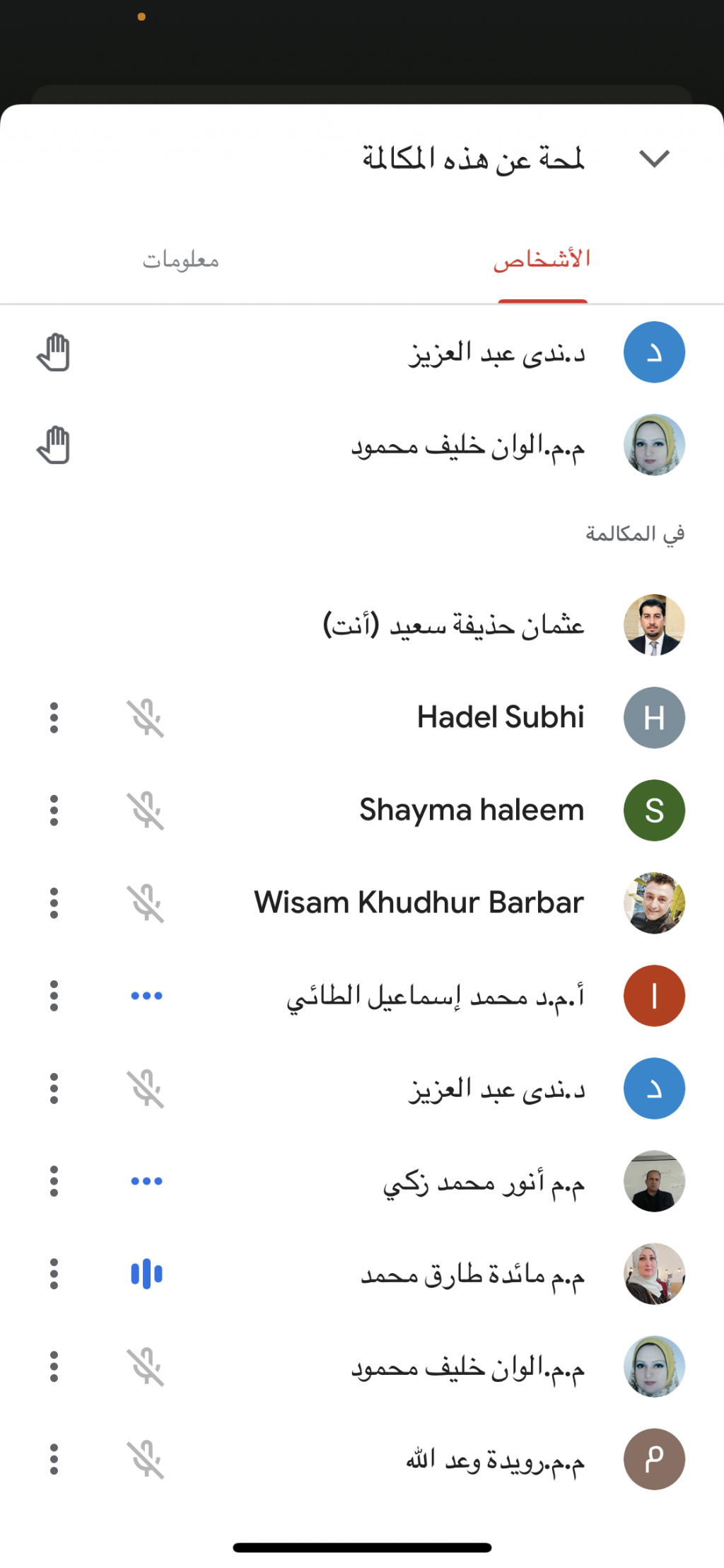The width and height of the screenshot is (724, 1568).
Task: Select the الأشخاص tab
Action: 542,260
